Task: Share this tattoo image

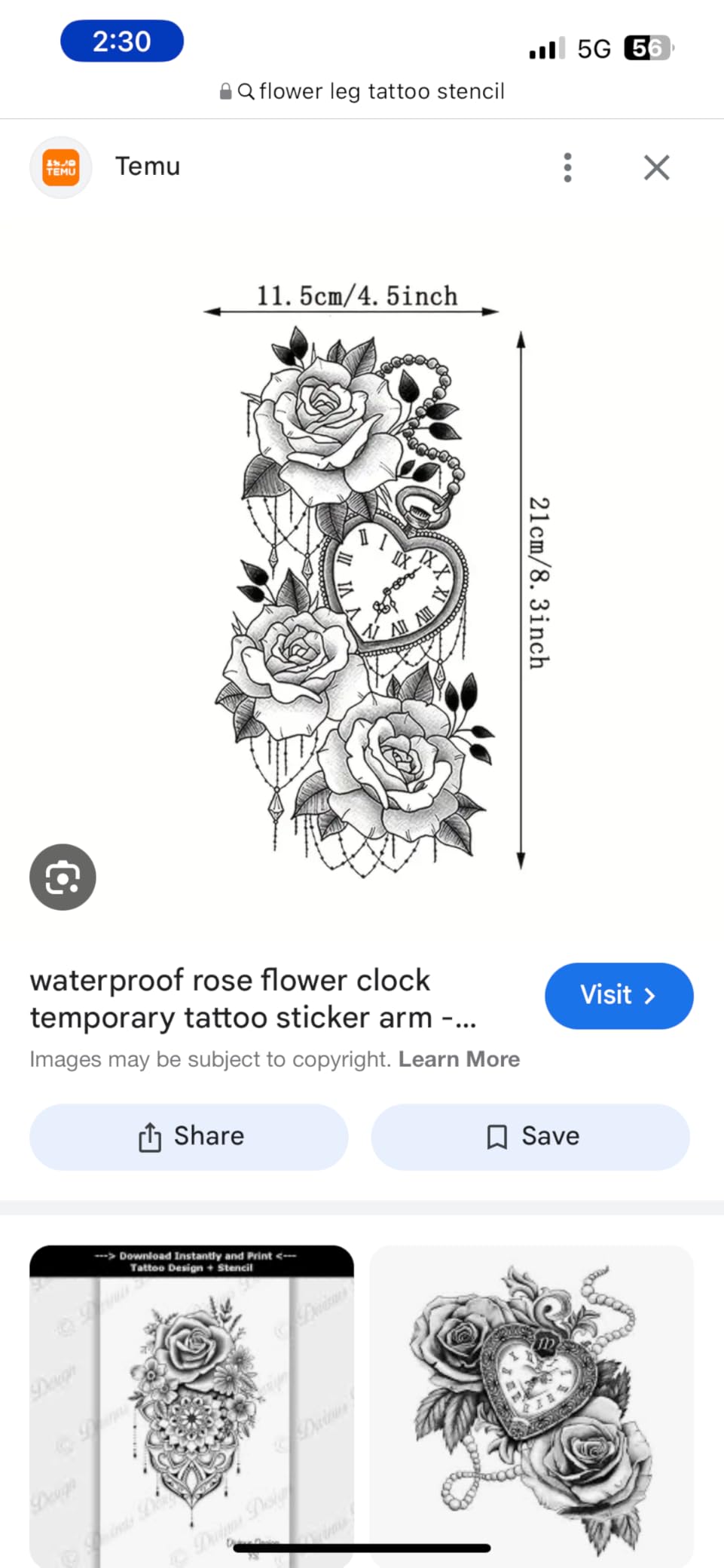Action: (189, 1137)
